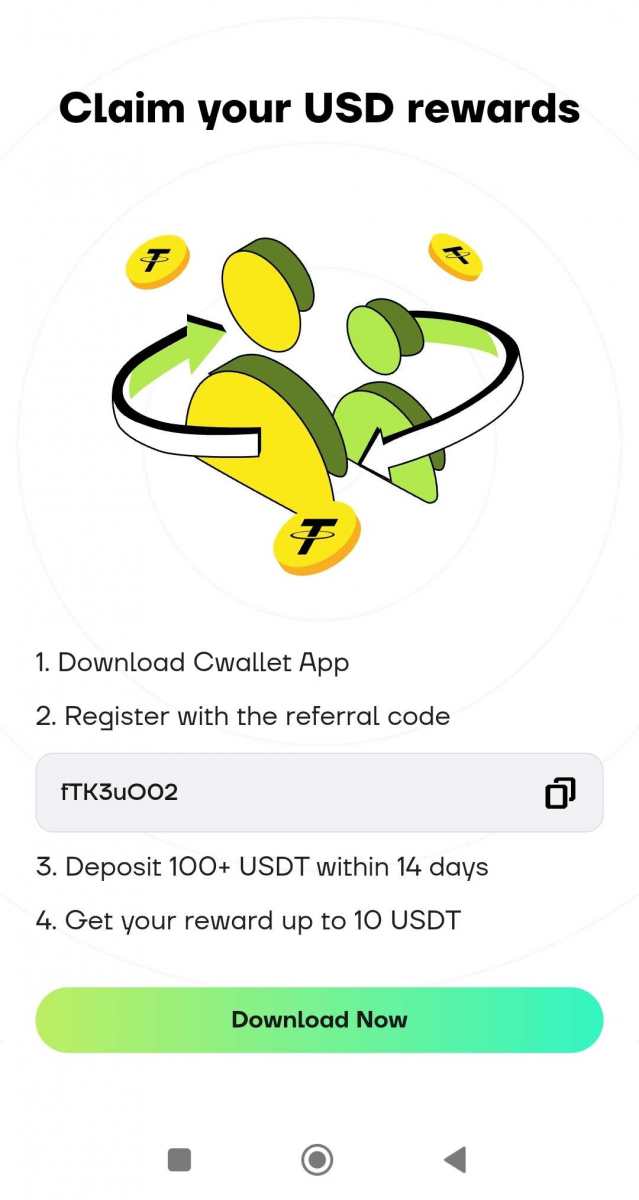The height and width of the screenshot is (1200, 639).
Task: Open the recent apps view
Action: 179,1159
